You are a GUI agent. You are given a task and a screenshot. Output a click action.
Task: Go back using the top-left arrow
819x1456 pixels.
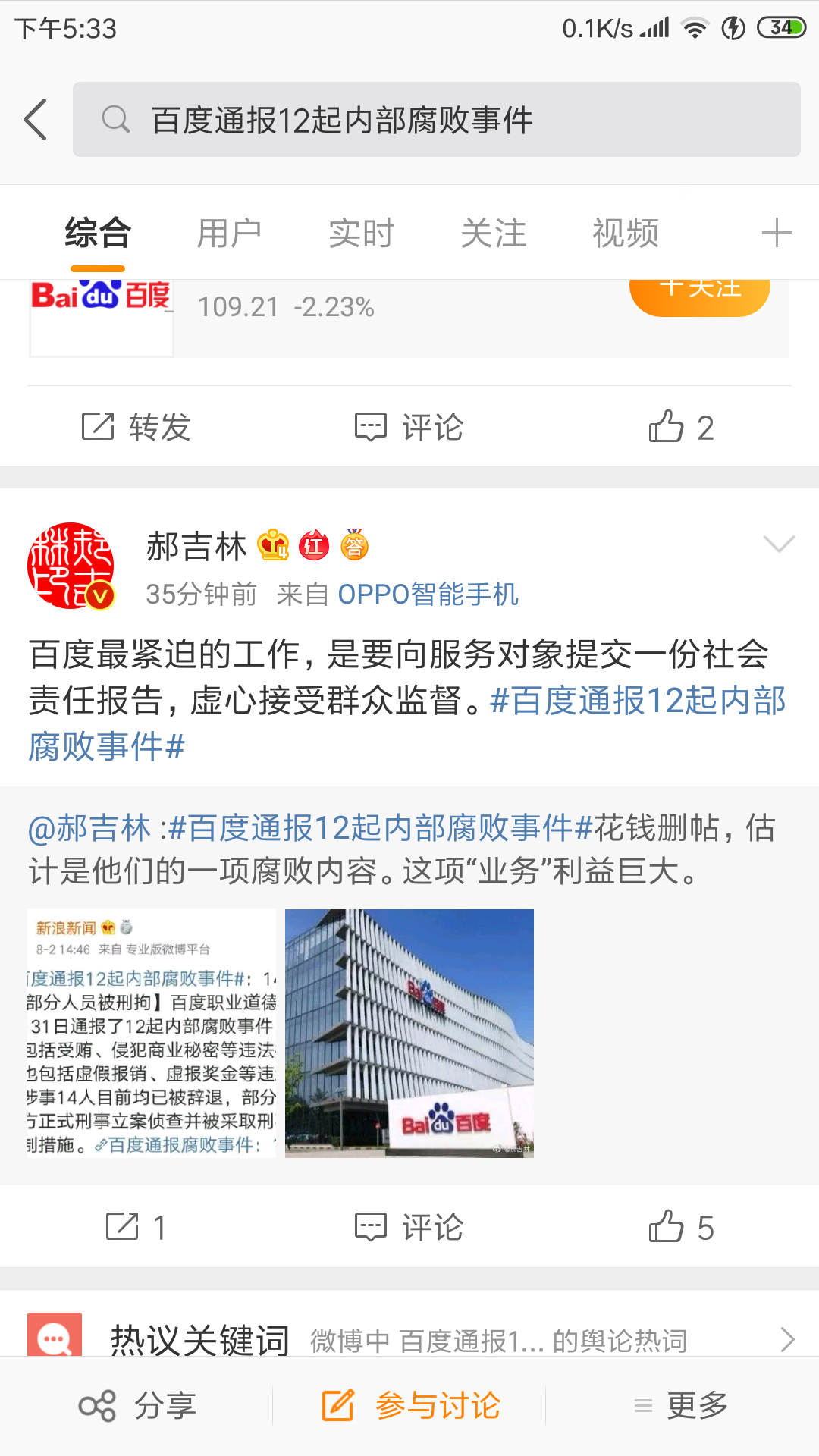point(36,120)
